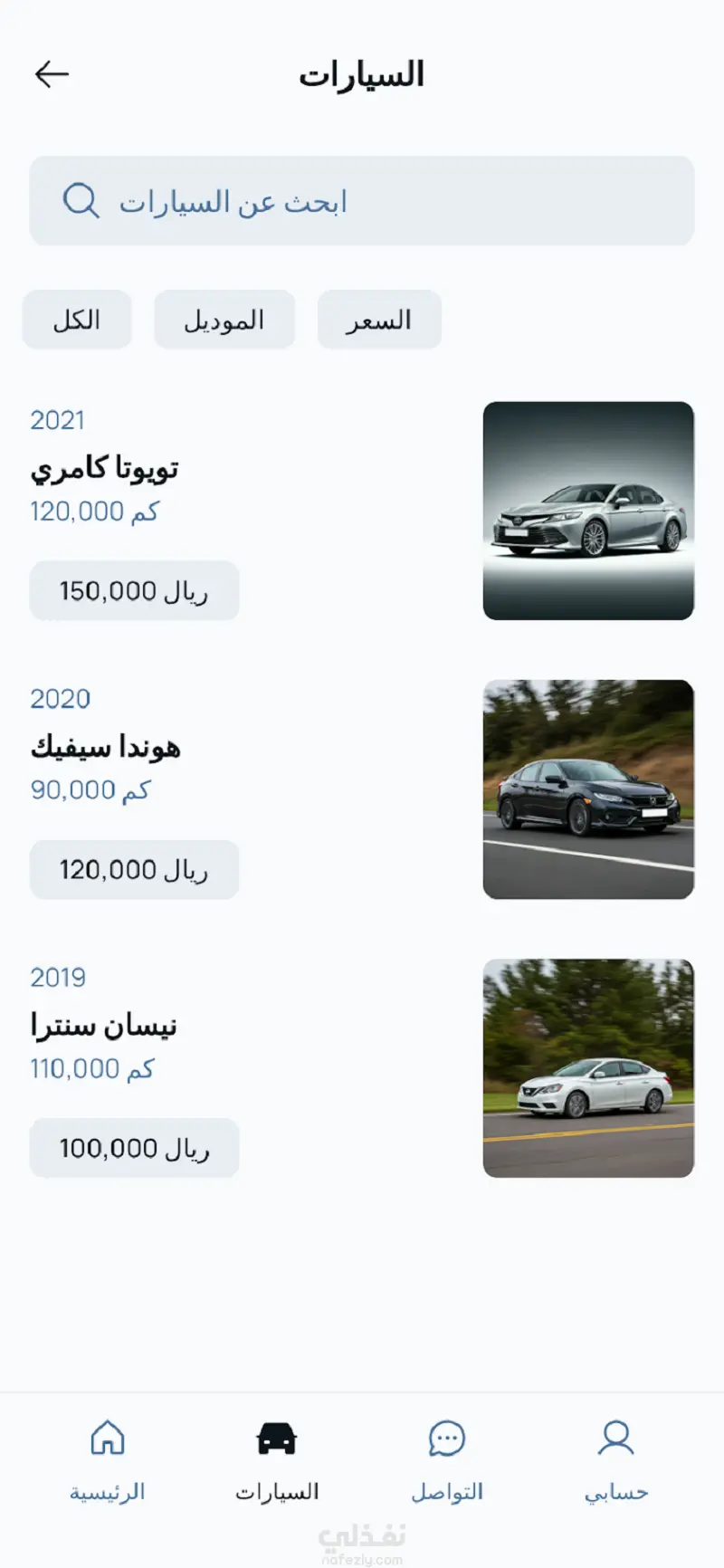Go back using the arrow icon
This screenshot has width=724, height=1568.
click(52, 74)
